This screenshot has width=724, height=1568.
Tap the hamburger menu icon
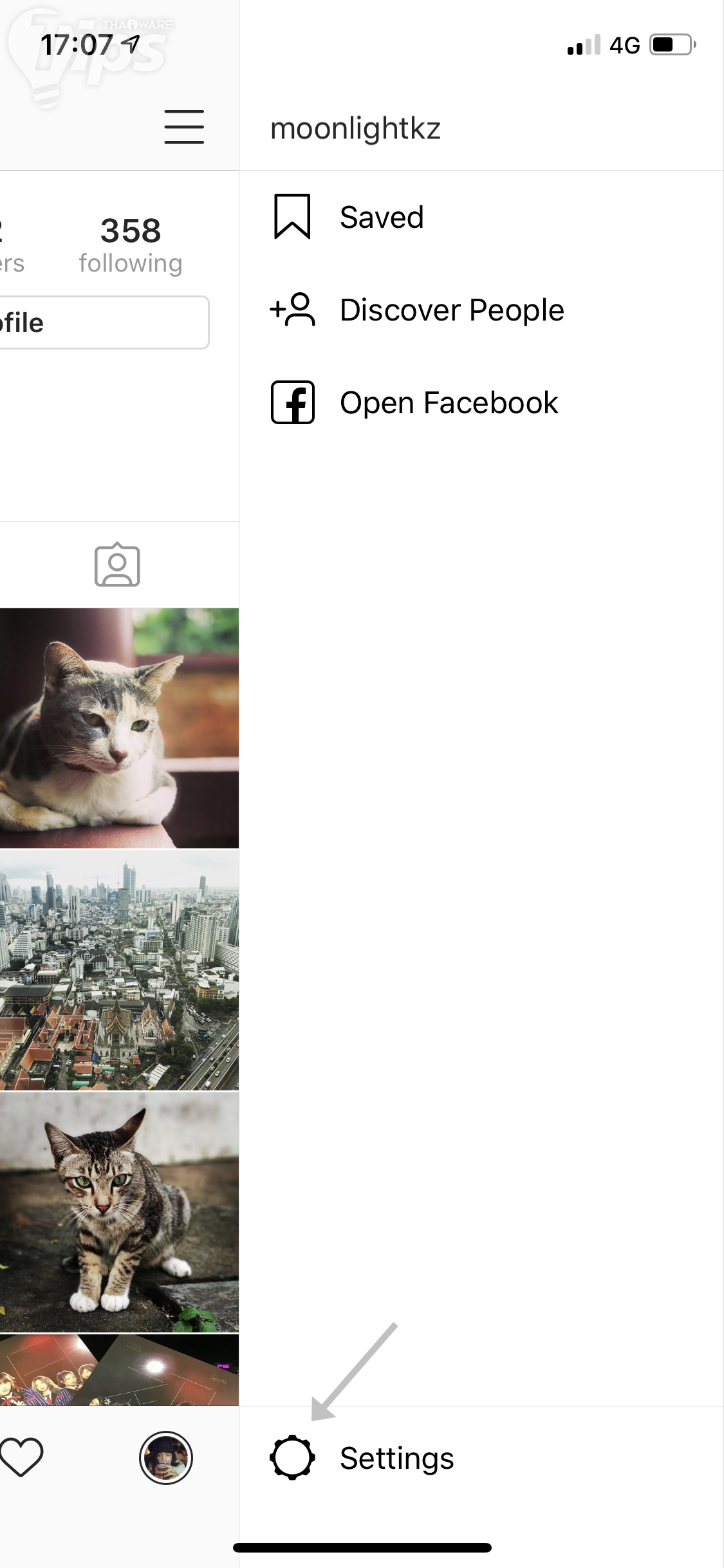point(184,126)
